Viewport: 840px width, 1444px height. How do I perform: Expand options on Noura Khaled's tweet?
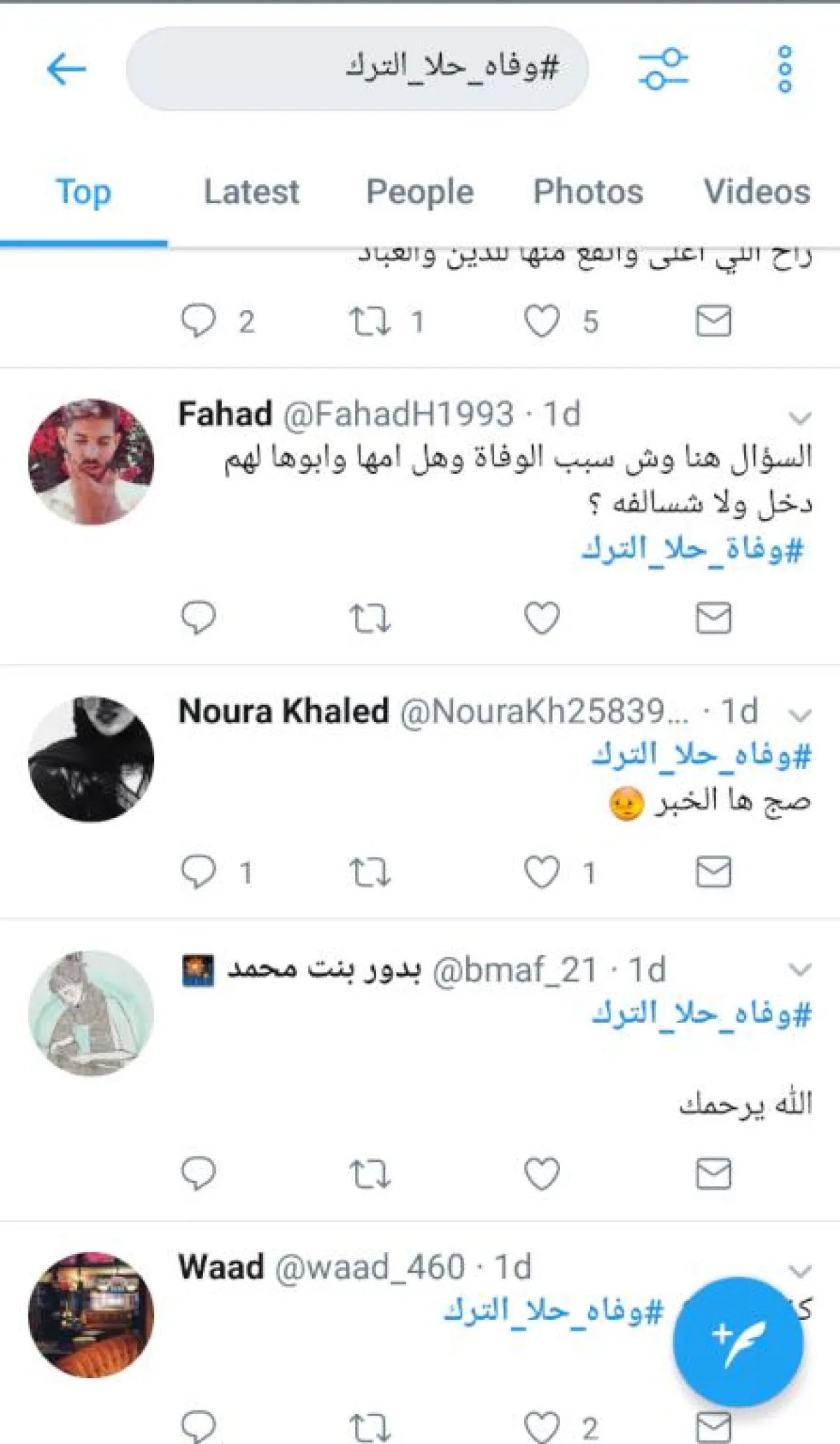[x=799, y=715]
